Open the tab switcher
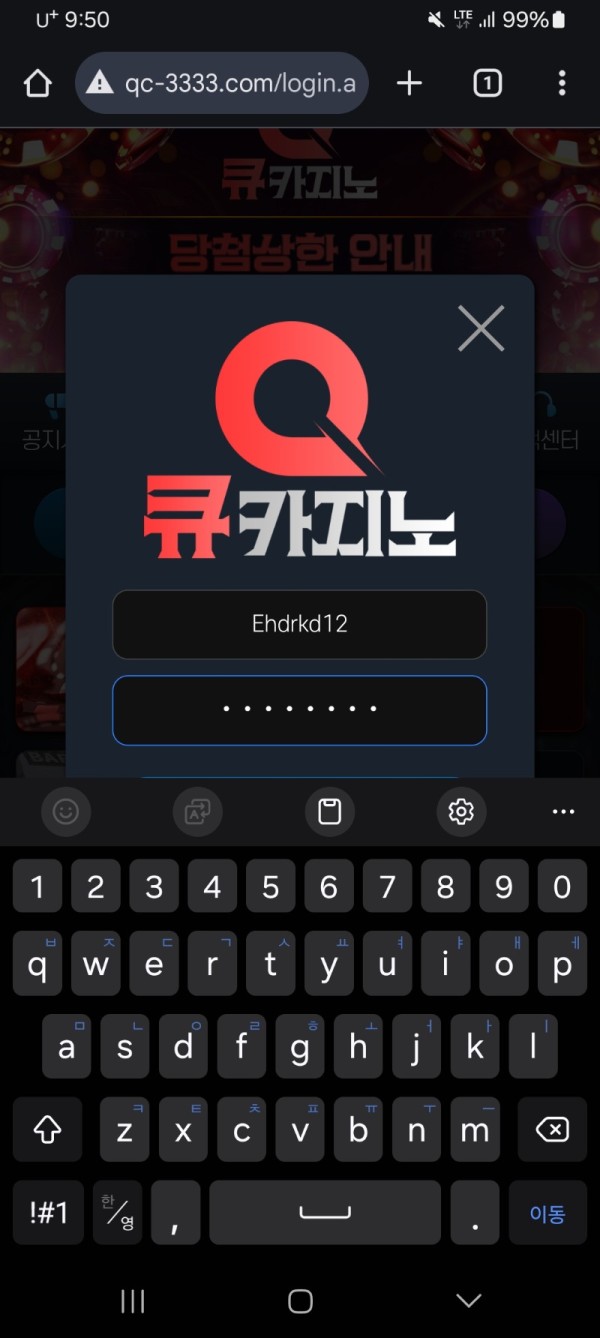Image resolution: width=600 pixels, height=1338 pixels. tap(487, 83)
